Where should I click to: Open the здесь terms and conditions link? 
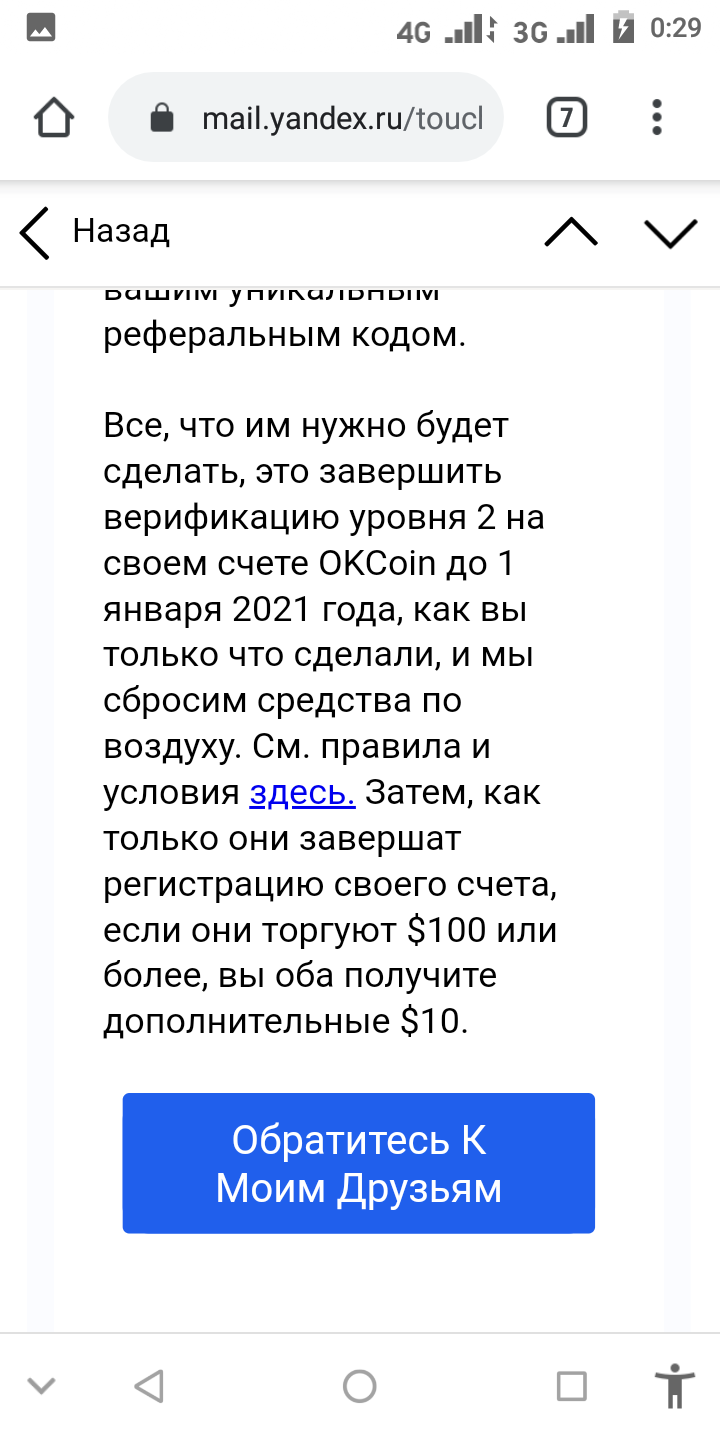302,793
